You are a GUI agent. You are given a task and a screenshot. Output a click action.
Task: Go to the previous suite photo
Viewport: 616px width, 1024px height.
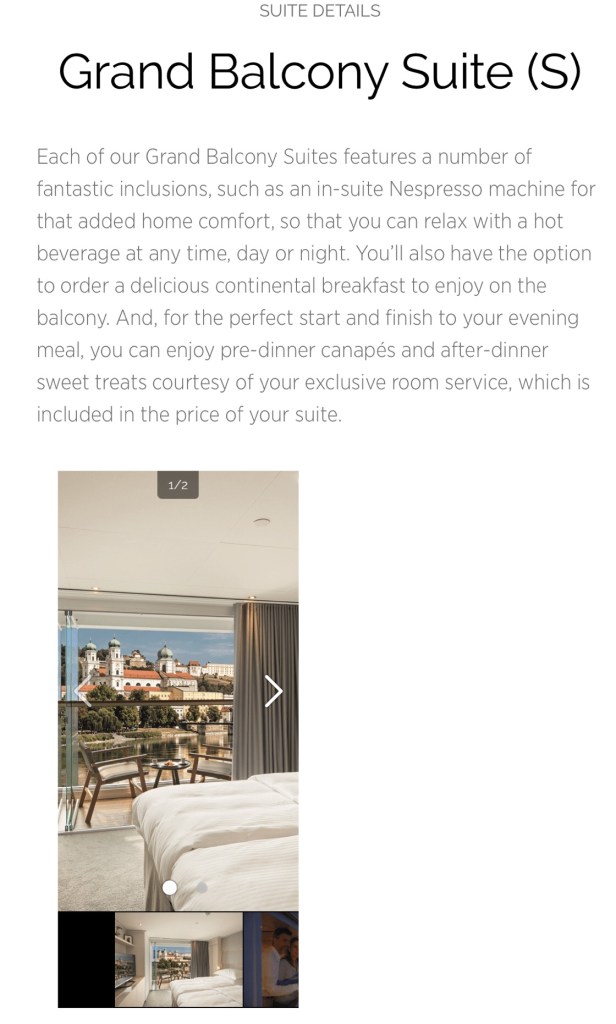(x=84, y=691)
